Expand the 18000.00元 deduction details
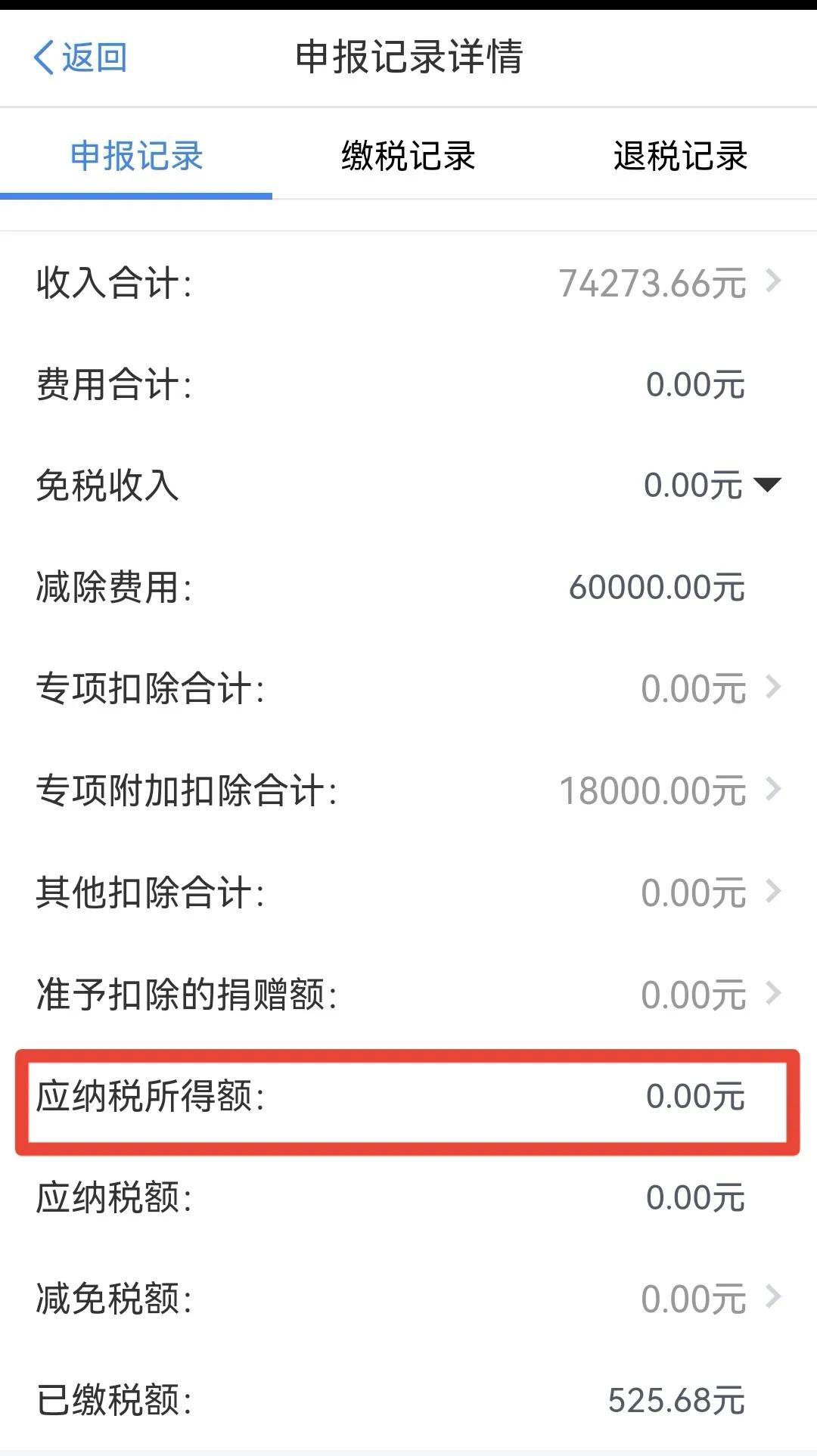817x1456 pixels. click(773, 789)
